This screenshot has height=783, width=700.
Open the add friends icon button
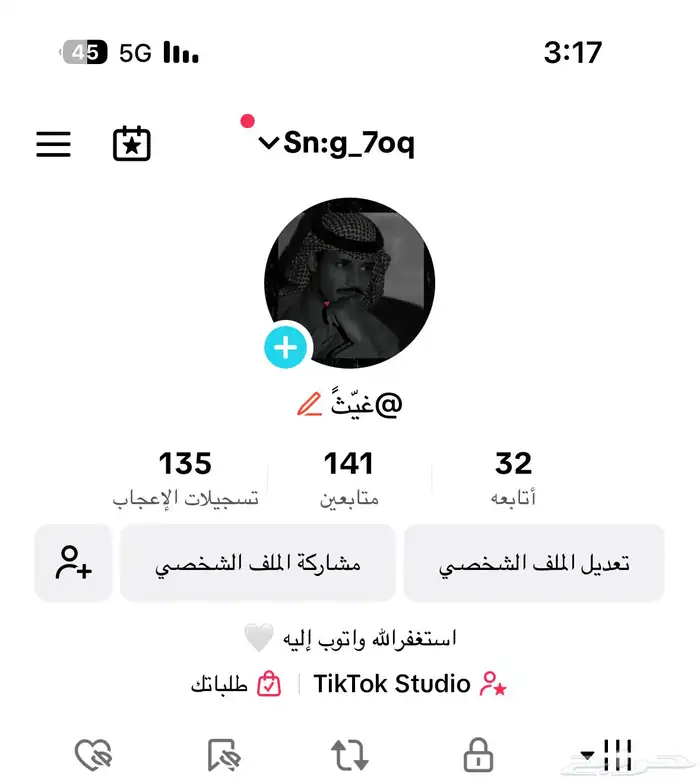tap(74, 563)
